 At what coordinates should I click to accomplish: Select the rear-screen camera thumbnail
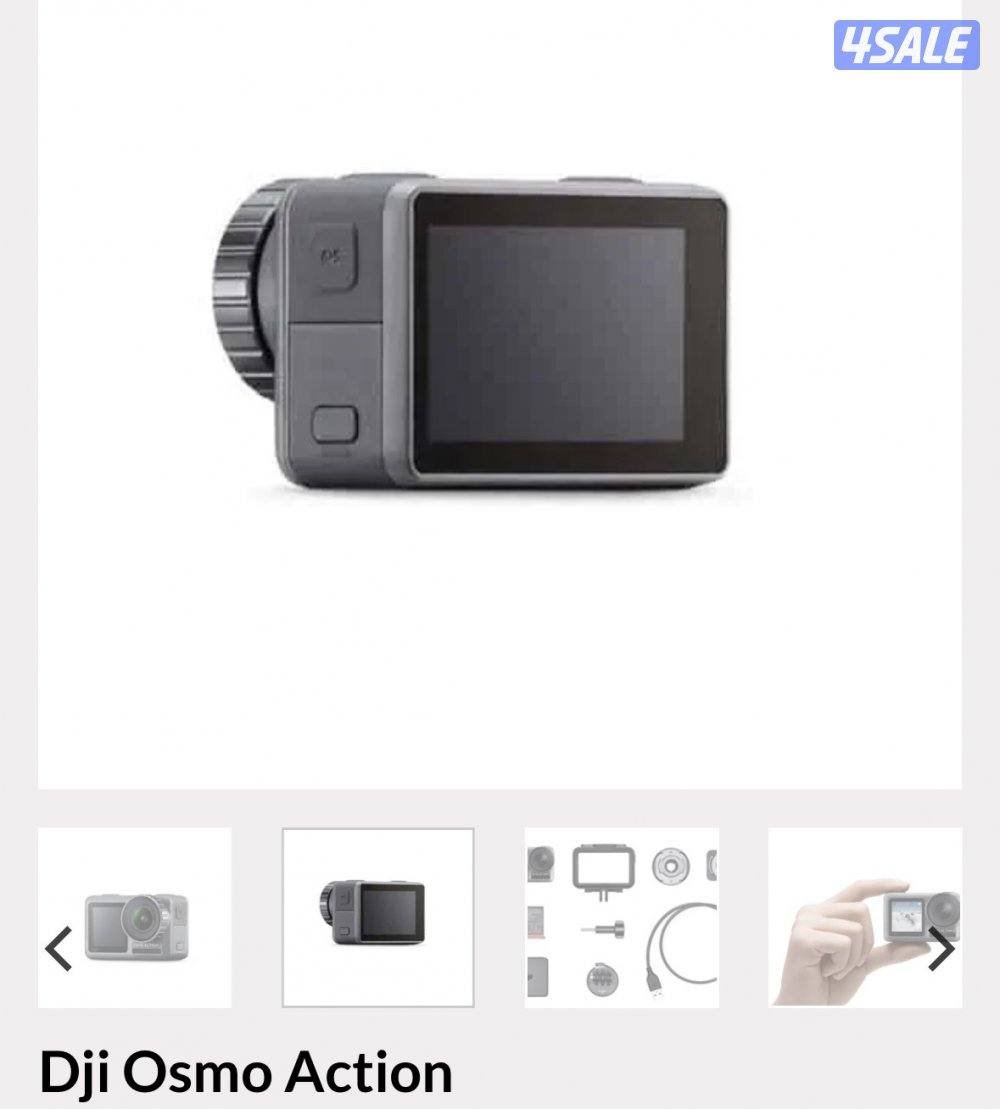point(378,918)
